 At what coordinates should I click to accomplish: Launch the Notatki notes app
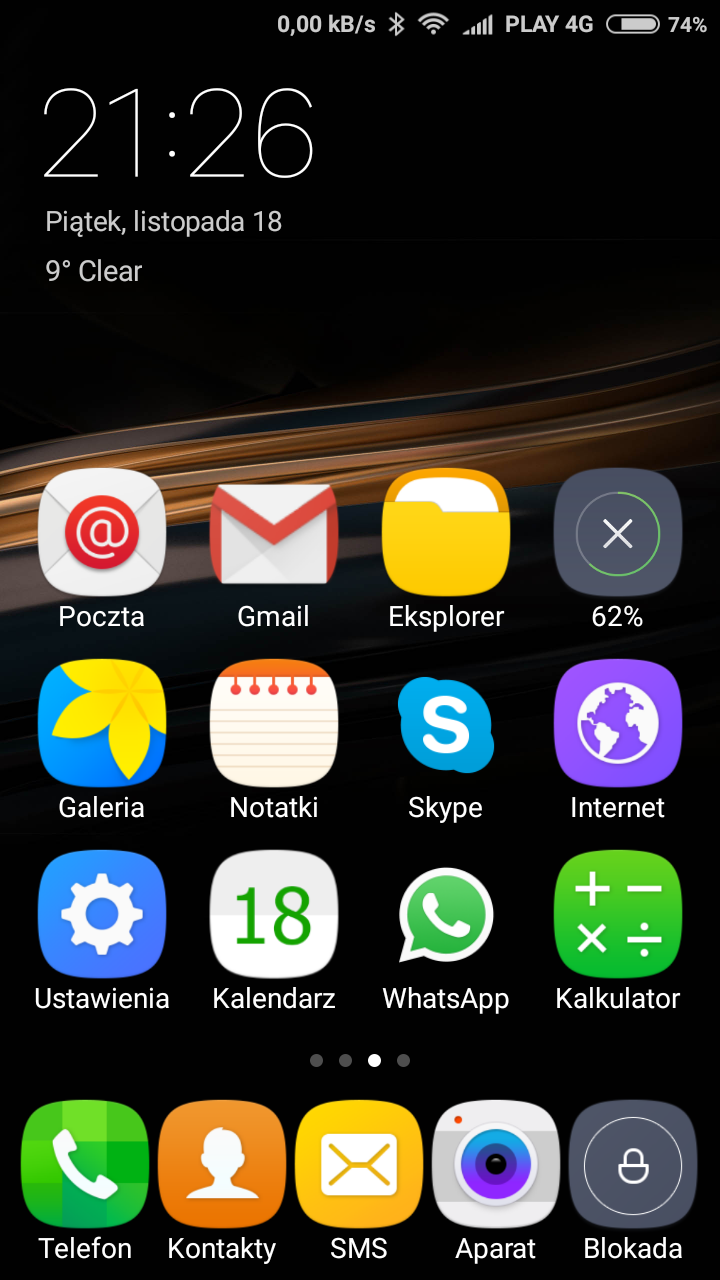pyautogui.click(x=274, y=724)
